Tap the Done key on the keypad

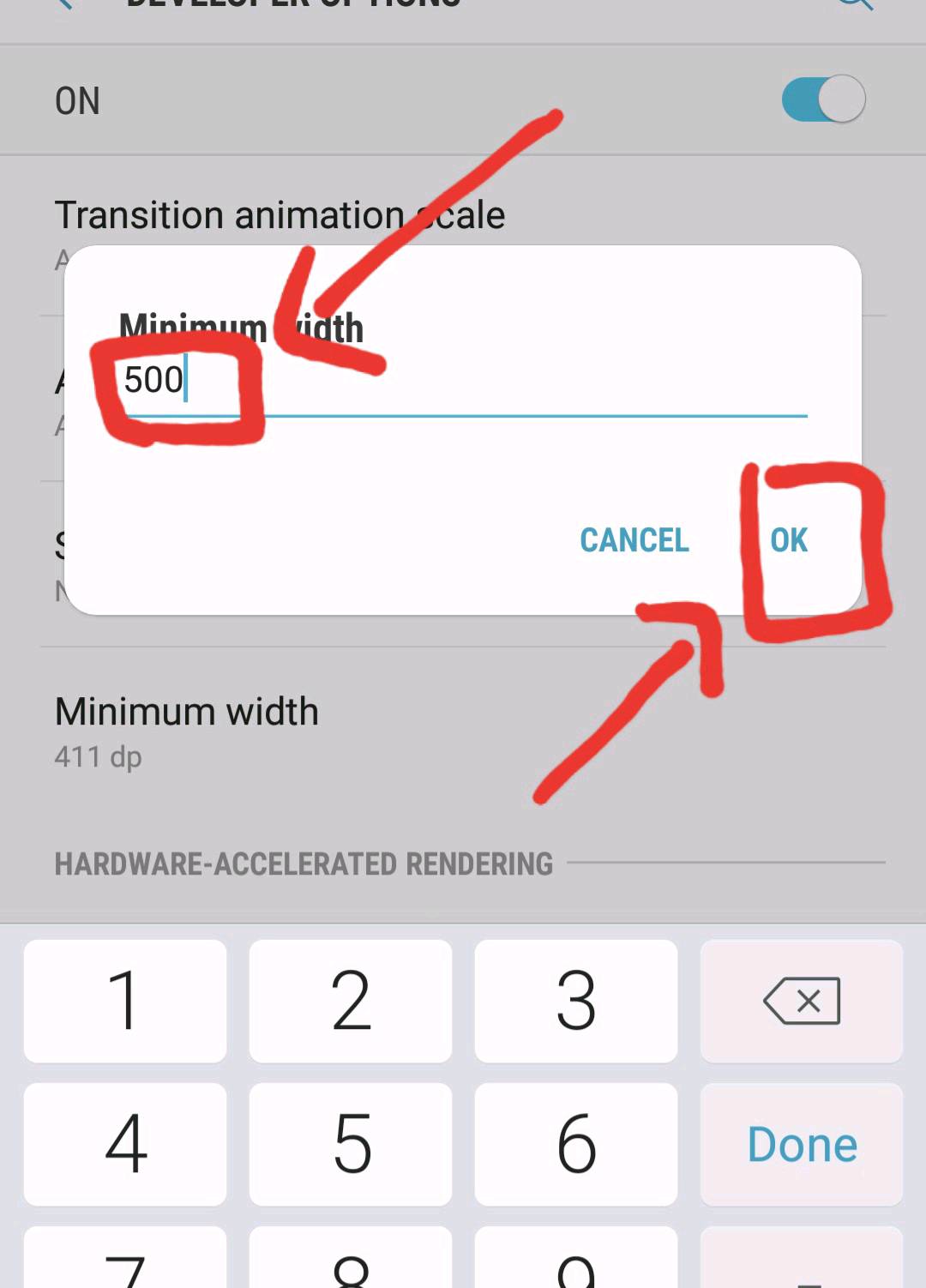(801, 1144)
